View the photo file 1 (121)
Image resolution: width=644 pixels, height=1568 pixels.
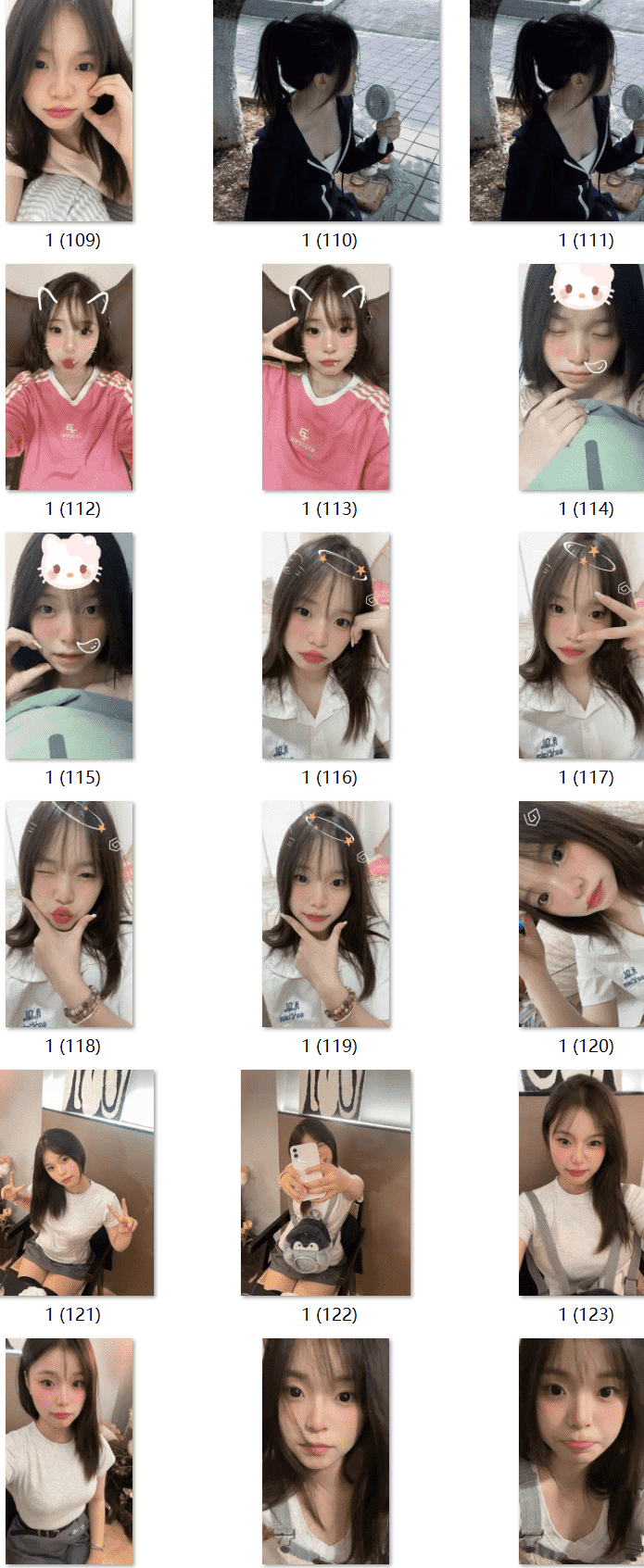(x=77, y=1183)
